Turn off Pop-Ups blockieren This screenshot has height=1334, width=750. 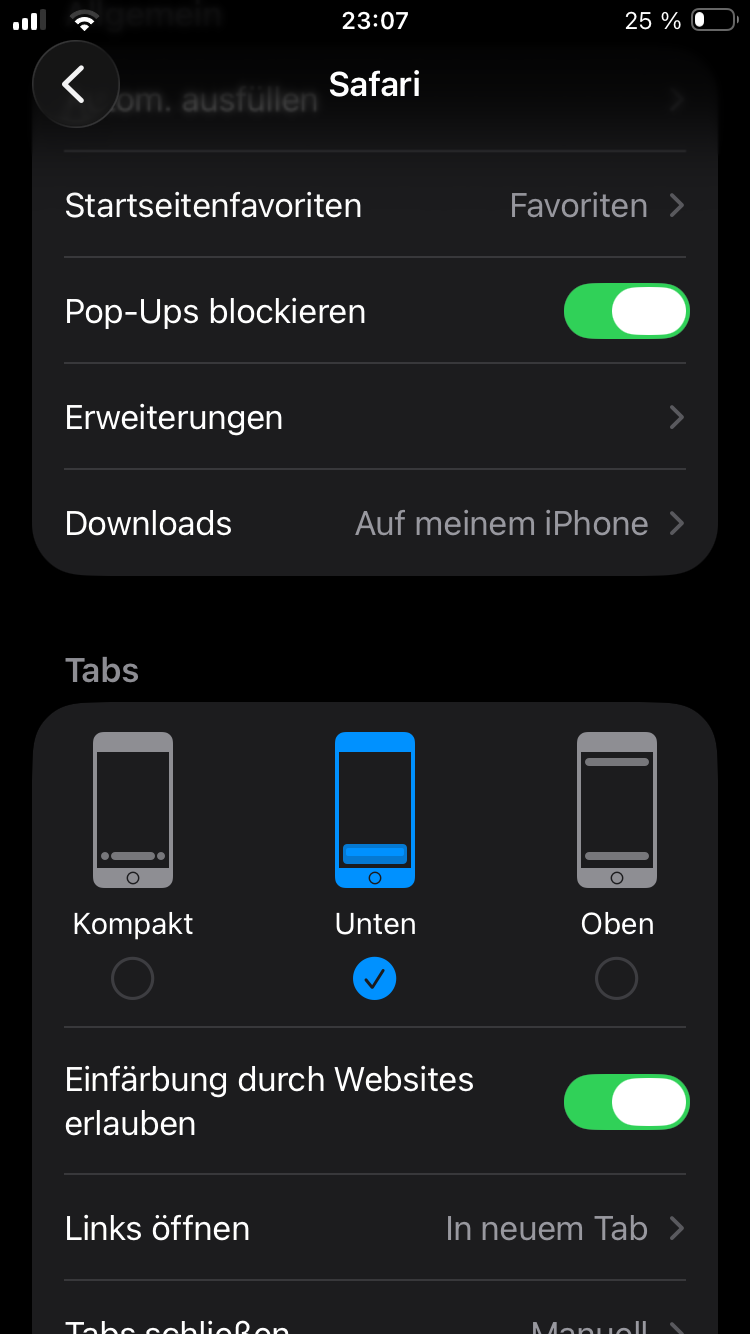pyautogui.click(x=626, y=311)
